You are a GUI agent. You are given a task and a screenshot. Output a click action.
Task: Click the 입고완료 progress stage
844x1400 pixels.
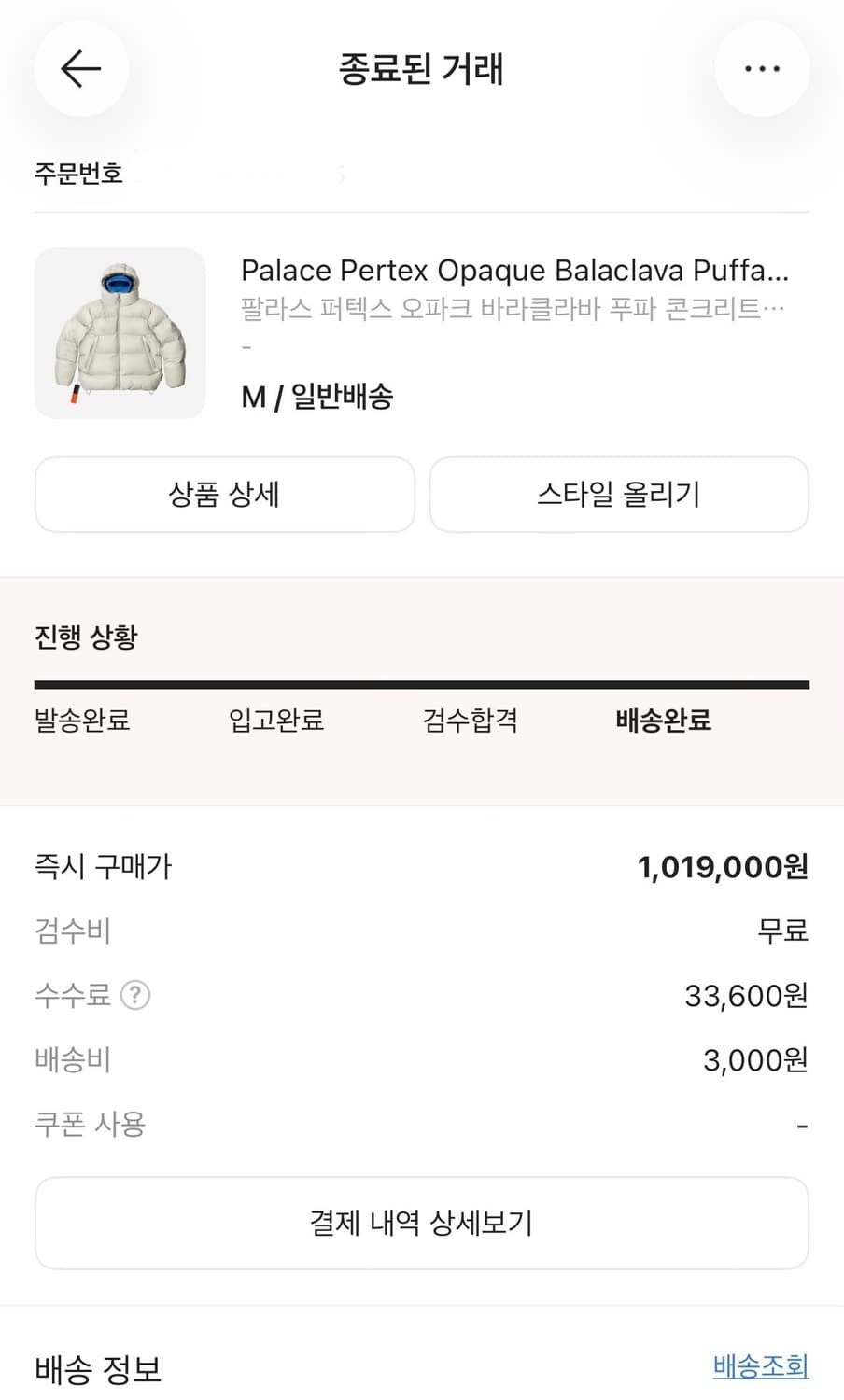point(275,721)
